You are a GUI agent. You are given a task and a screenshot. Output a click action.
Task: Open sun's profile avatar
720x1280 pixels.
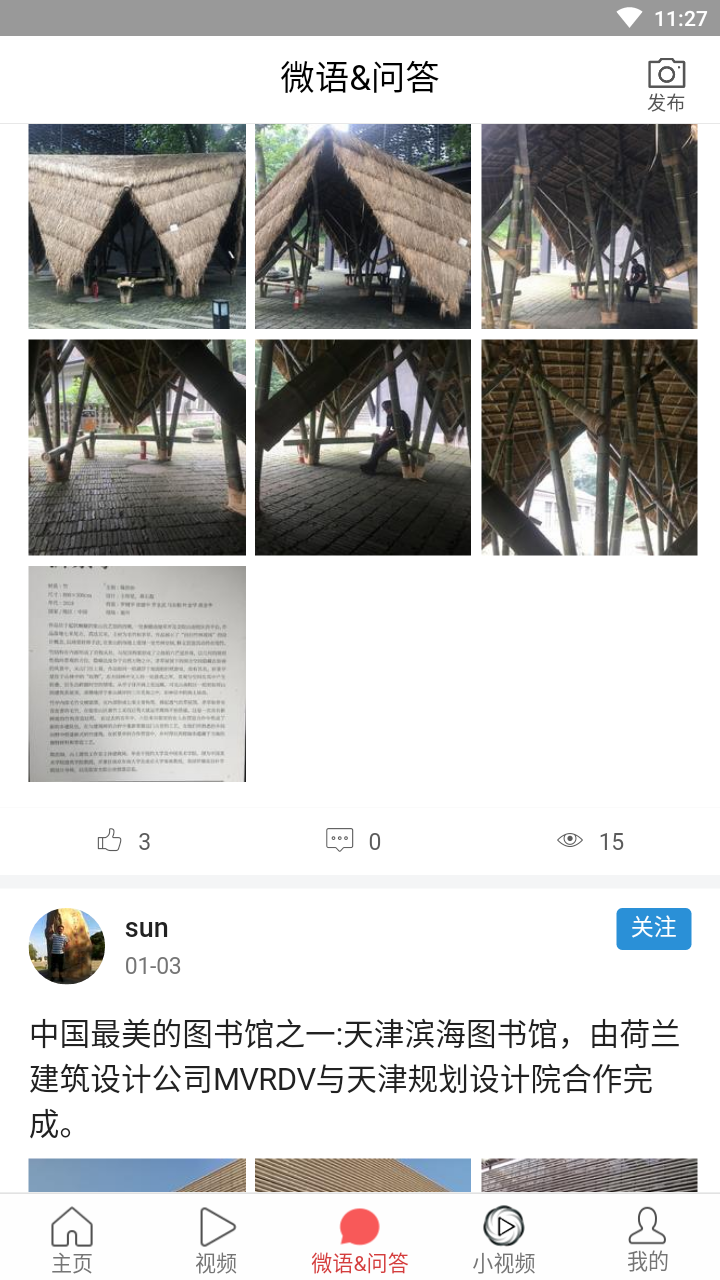[67, 946]
